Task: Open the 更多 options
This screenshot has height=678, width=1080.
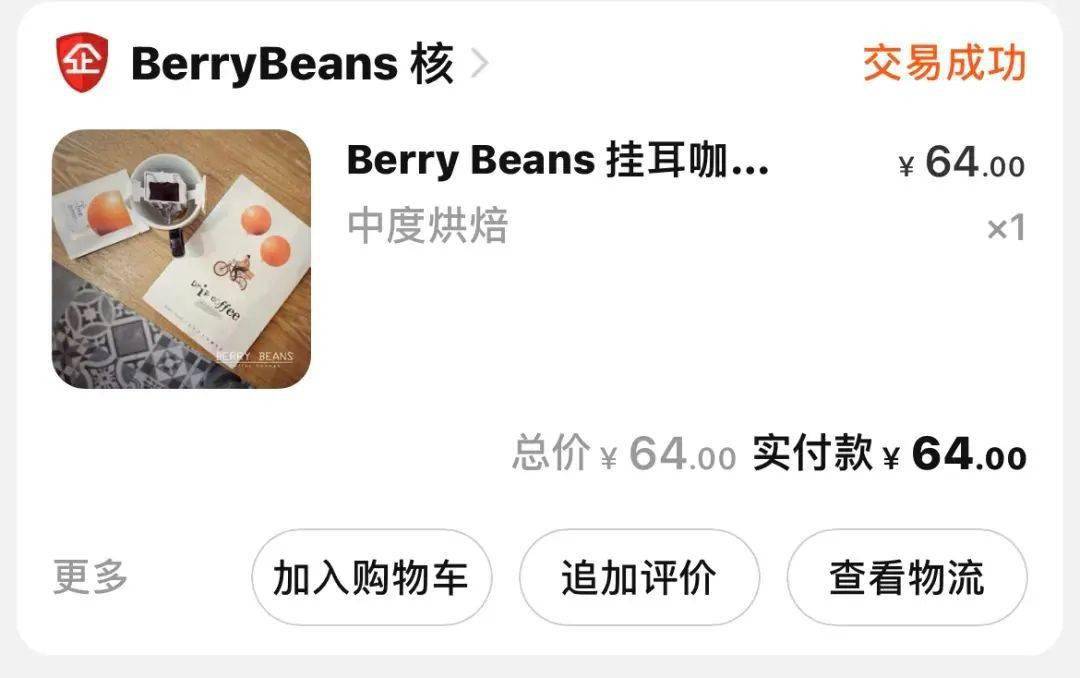Action: tap(90, 577)
